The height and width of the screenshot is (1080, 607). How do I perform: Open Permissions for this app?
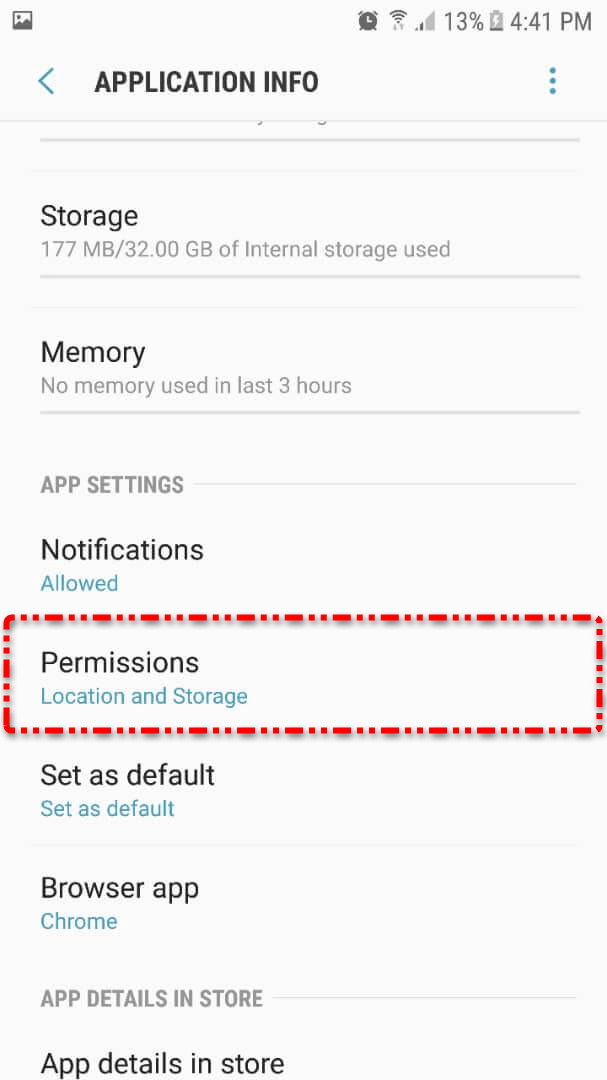pos(300,678)
